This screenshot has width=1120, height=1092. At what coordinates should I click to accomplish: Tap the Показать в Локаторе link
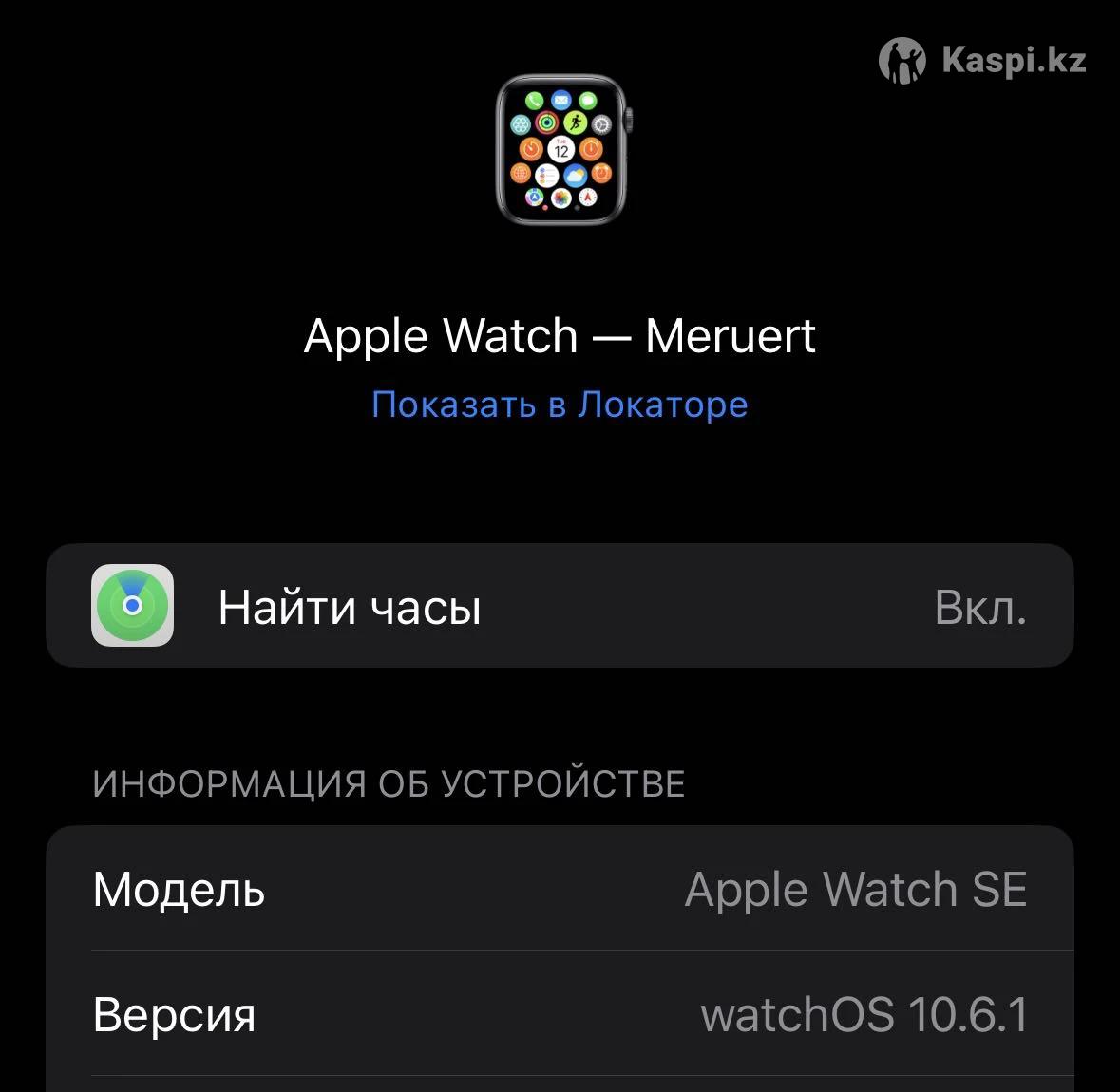[x=560, y=405]
